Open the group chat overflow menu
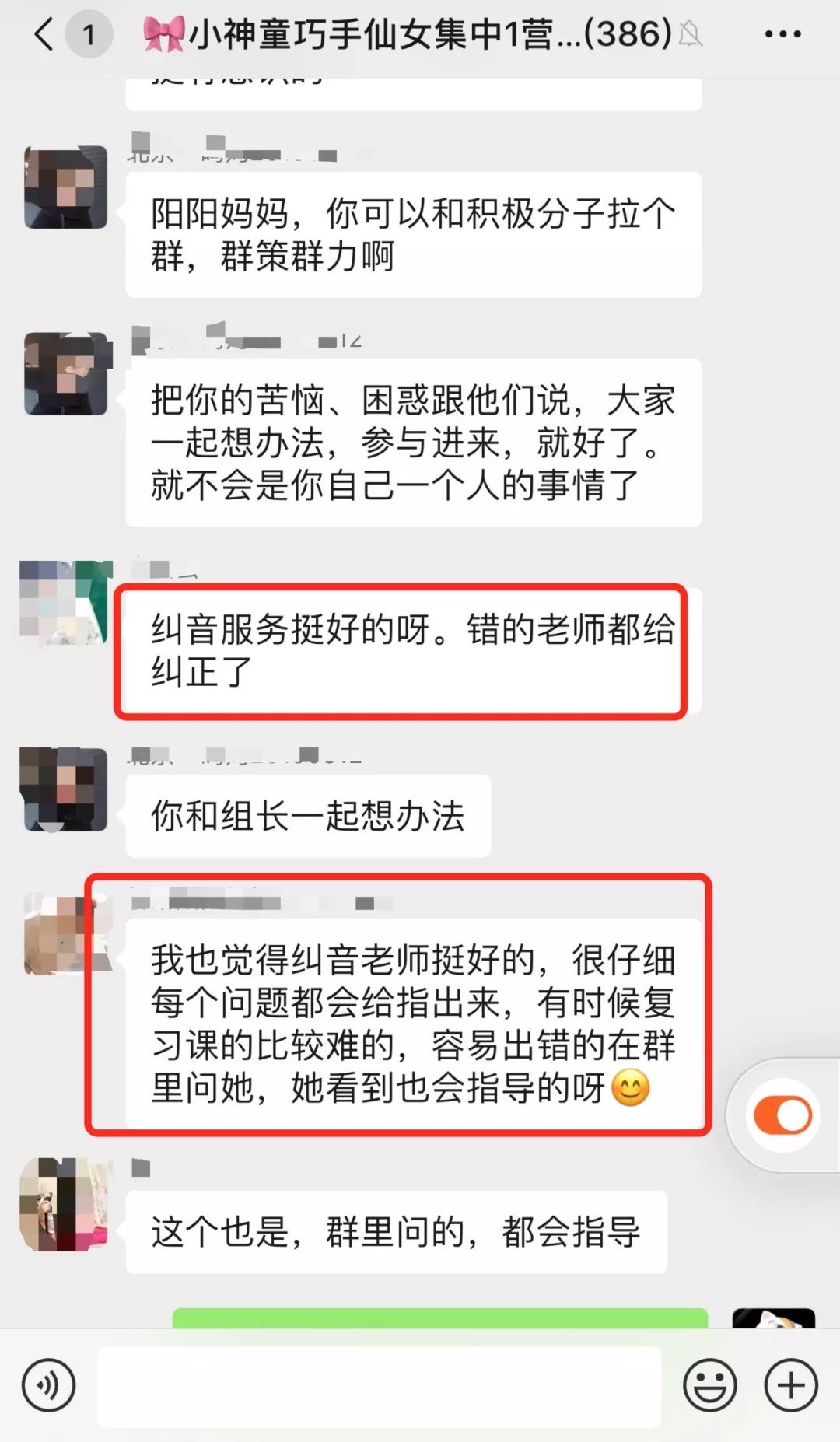Screen dimensions: 840x1442 [782, 35]
